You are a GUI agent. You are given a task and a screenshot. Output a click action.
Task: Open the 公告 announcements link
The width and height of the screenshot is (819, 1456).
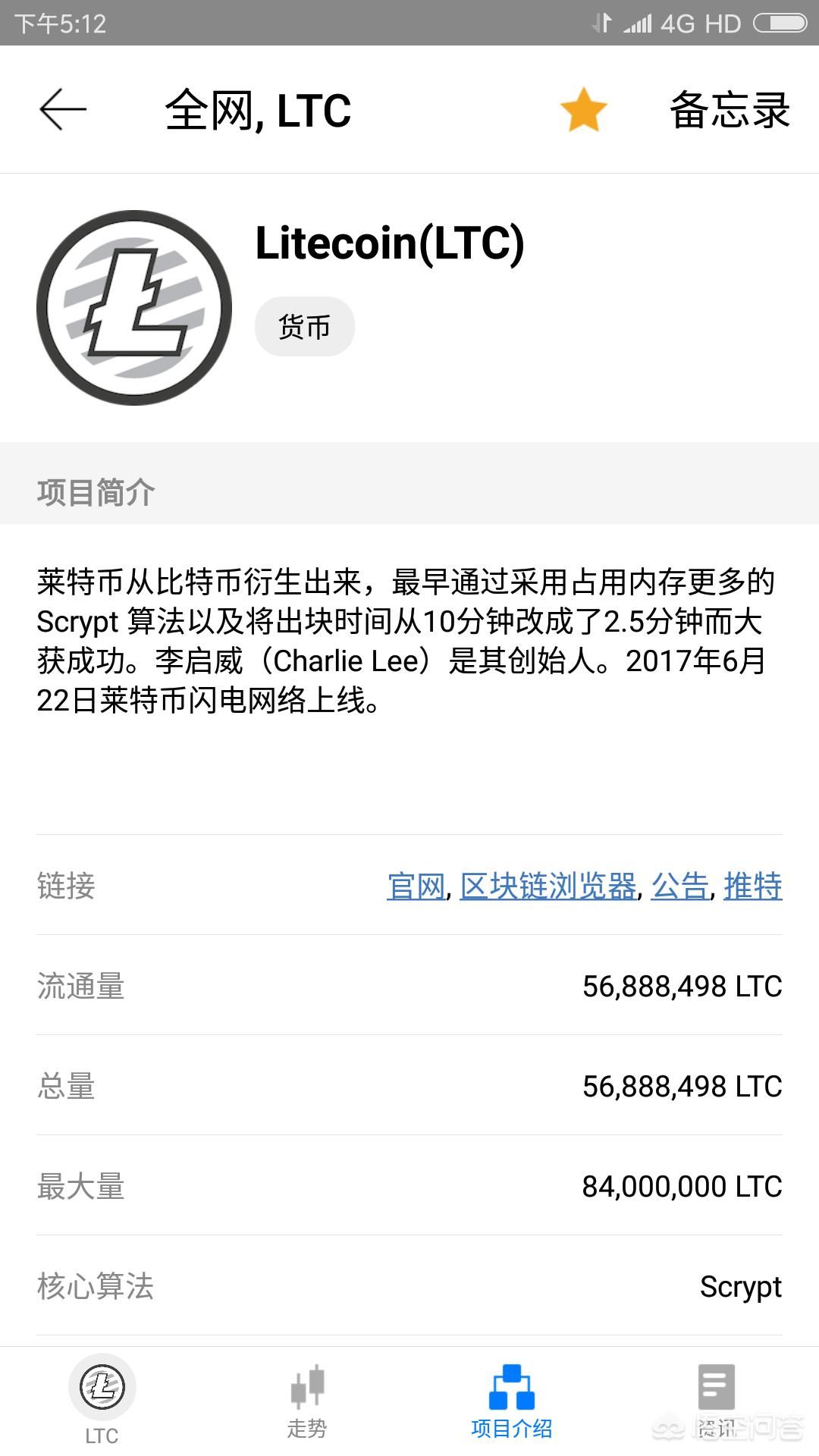(680, 886)
